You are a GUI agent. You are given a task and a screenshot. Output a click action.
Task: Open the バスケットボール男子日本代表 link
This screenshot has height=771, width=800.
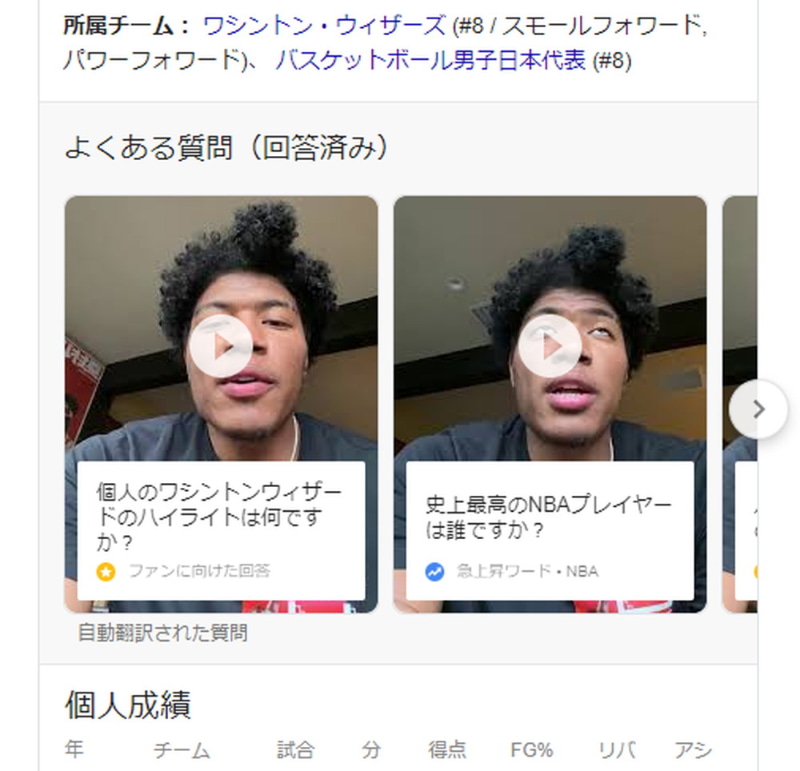(x=430, y=61)
